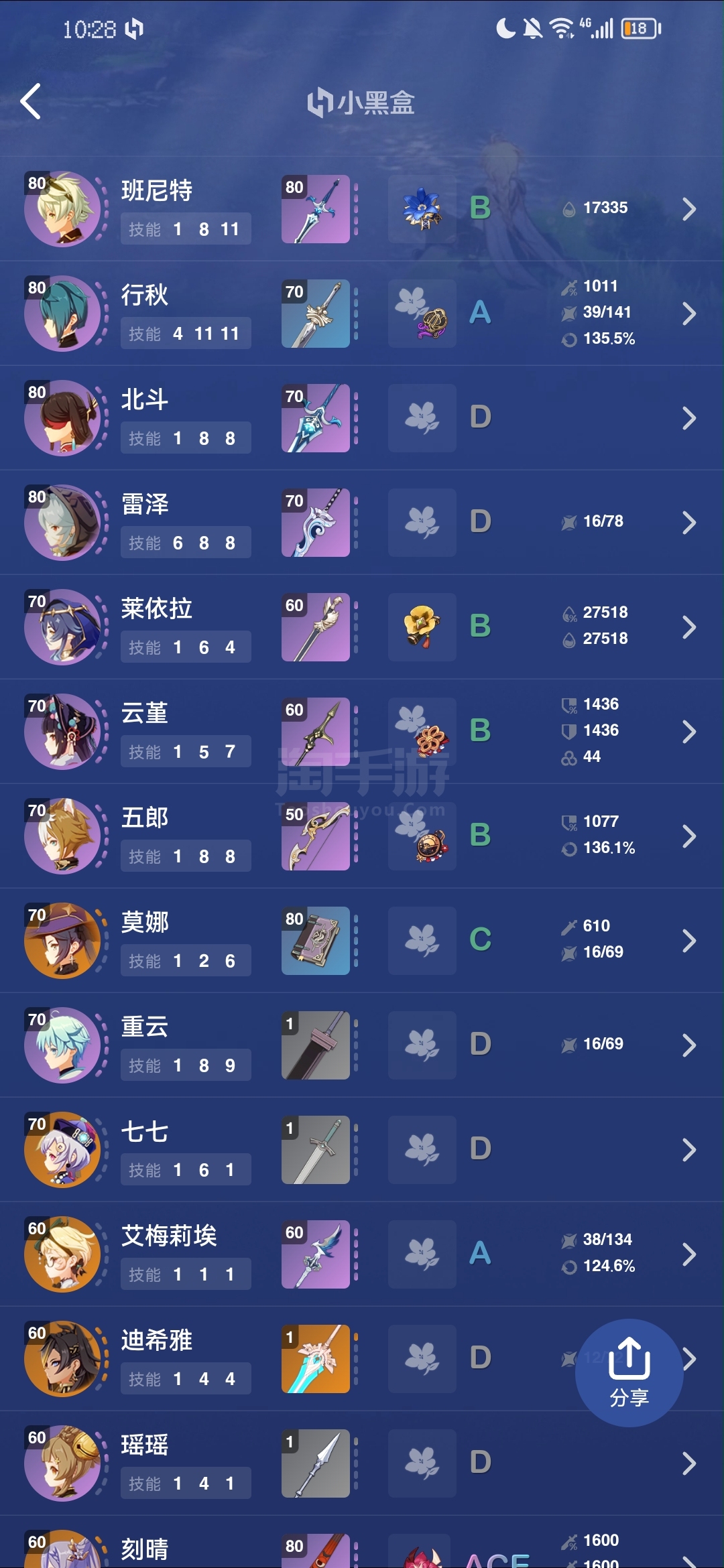View 北斗 character details
Image resolution: width=724 pixels, height=1568 pixels.
tap(362, 418)
